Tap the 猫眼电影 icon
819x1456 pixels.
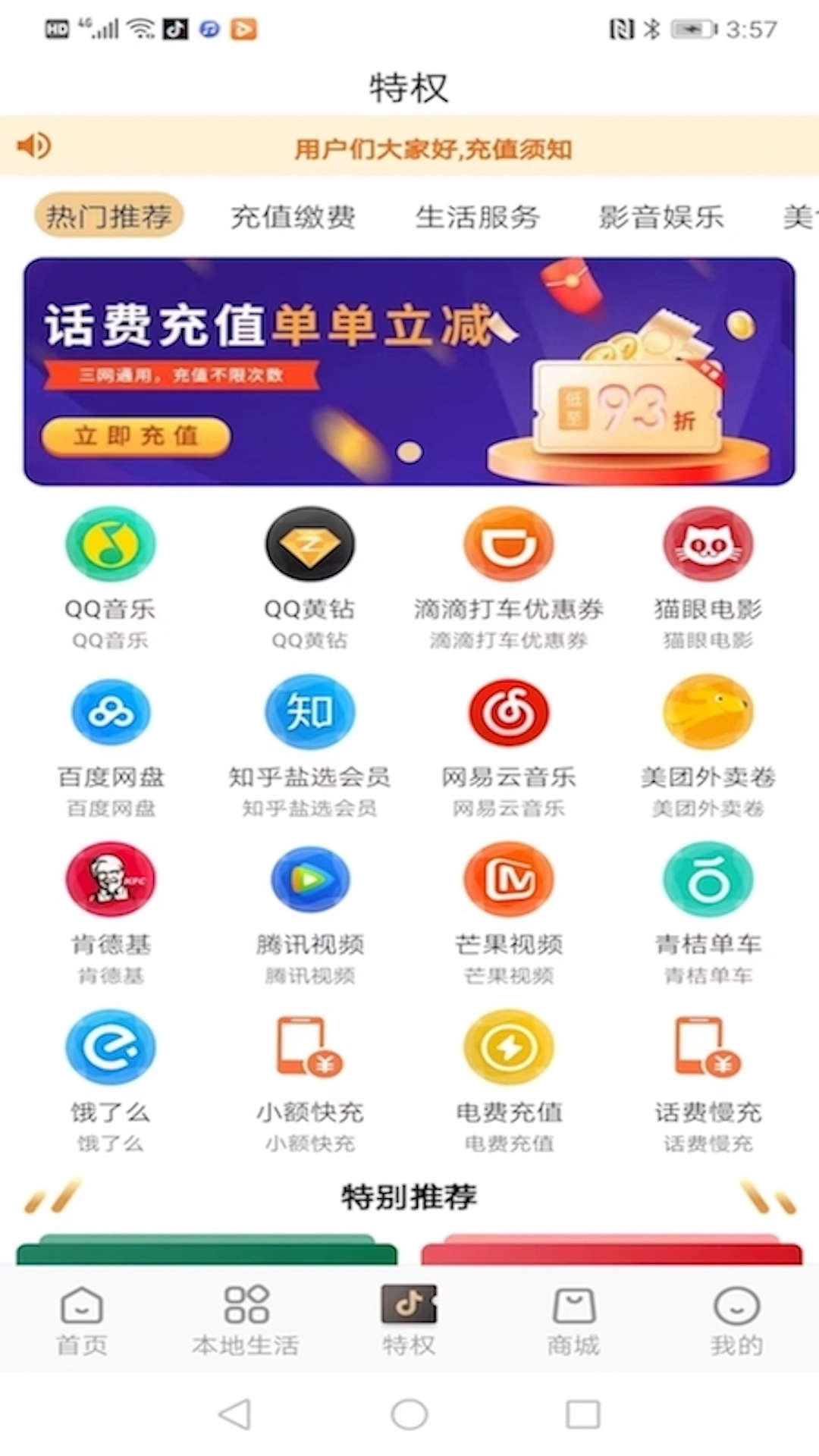[x=708, y=544]
